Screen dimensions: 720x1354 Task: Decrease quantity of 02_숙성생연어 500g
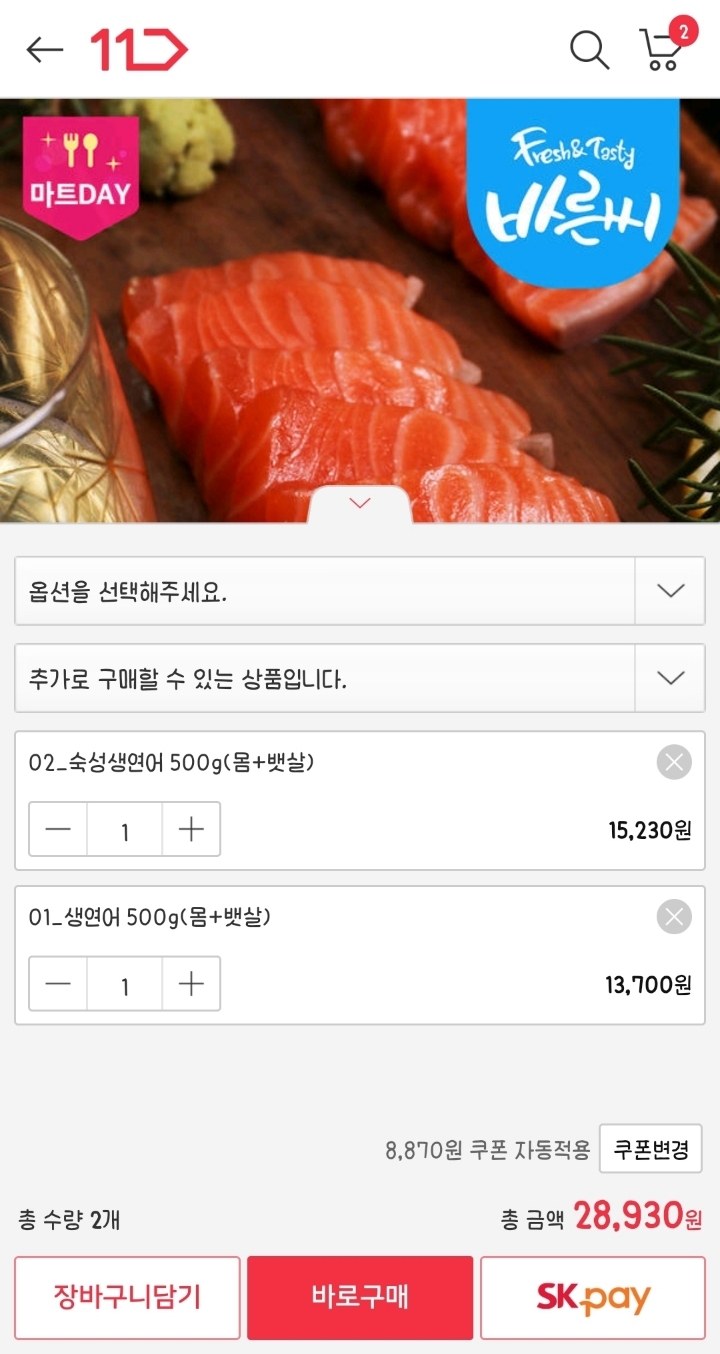(x=58, y=830)
